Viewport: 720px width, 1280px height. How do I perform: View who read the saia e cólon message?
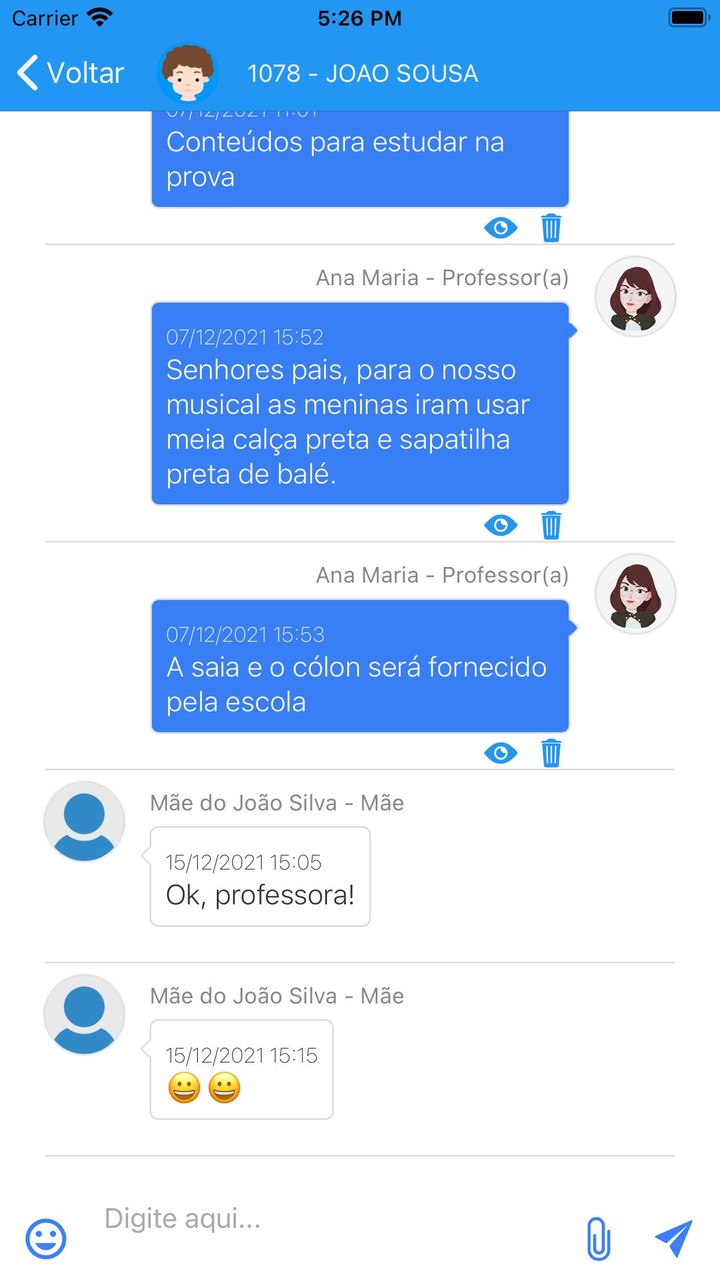click(x=501, y=752)
